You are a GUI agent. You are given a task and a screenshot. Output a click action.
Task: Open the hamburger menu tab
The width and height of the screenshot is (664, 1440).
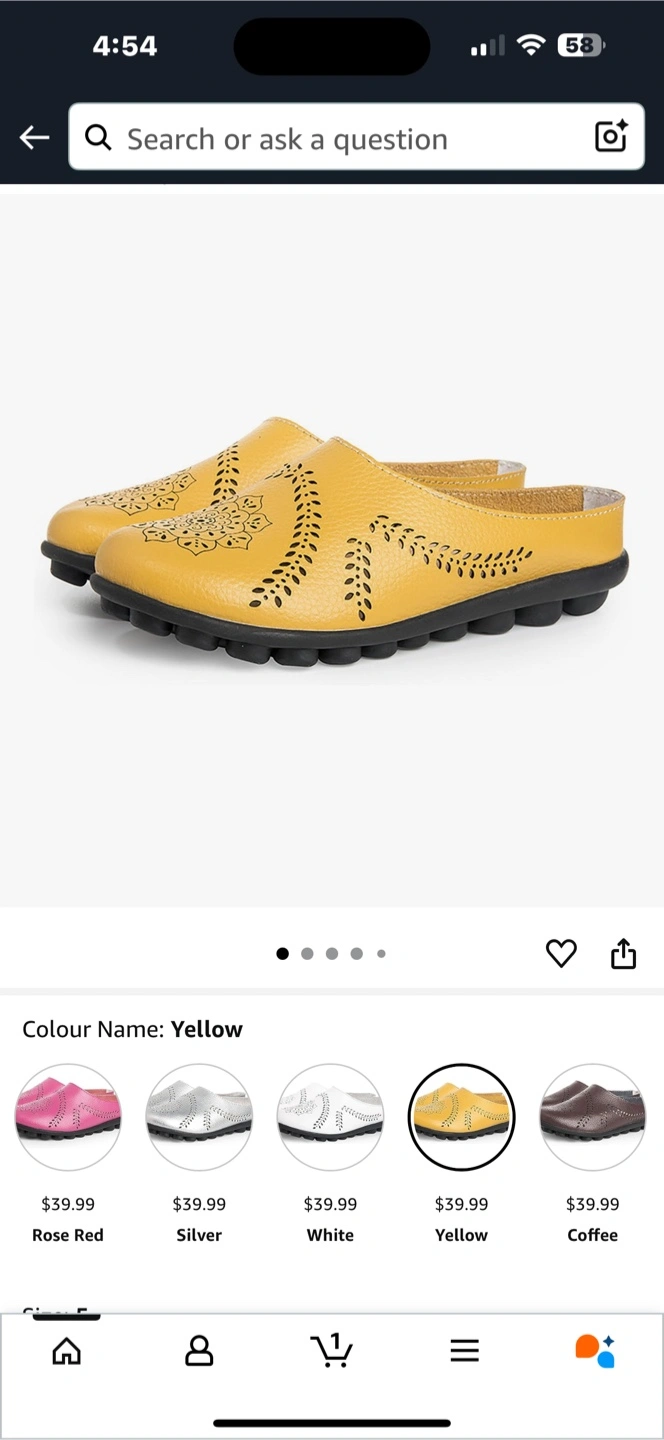tap(464, 1351)
